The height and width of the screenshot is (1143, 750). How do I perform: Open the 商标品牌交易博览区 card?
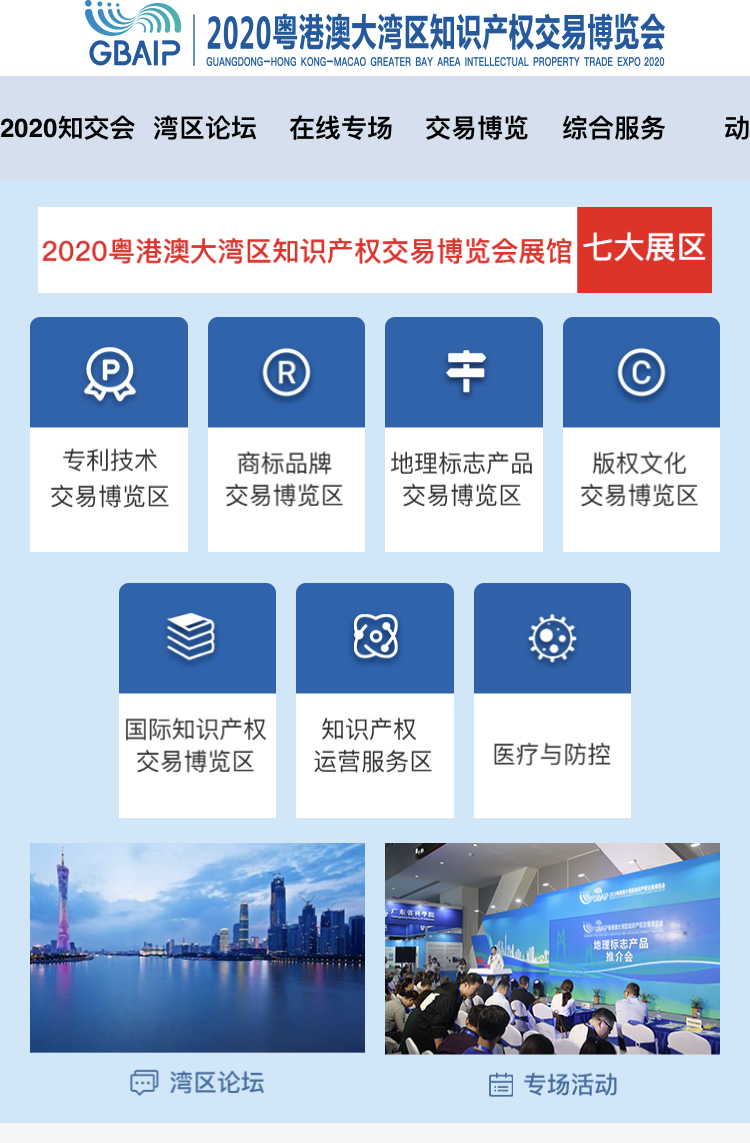[286, 434]
